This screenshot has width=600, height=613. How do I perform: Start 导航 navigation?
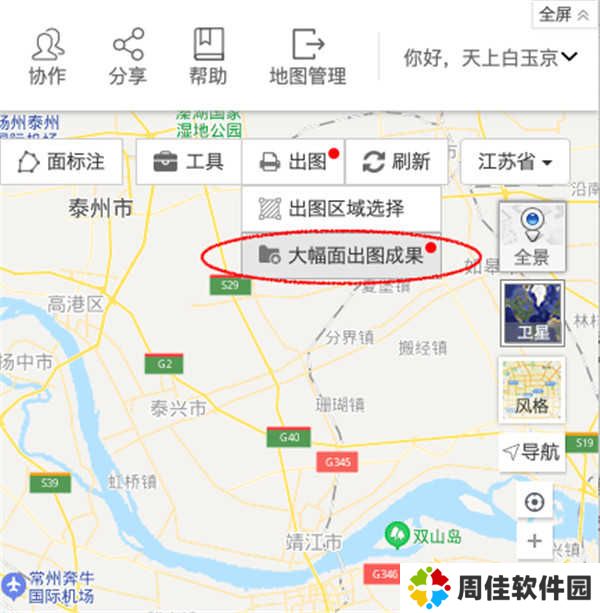point(532,452)
